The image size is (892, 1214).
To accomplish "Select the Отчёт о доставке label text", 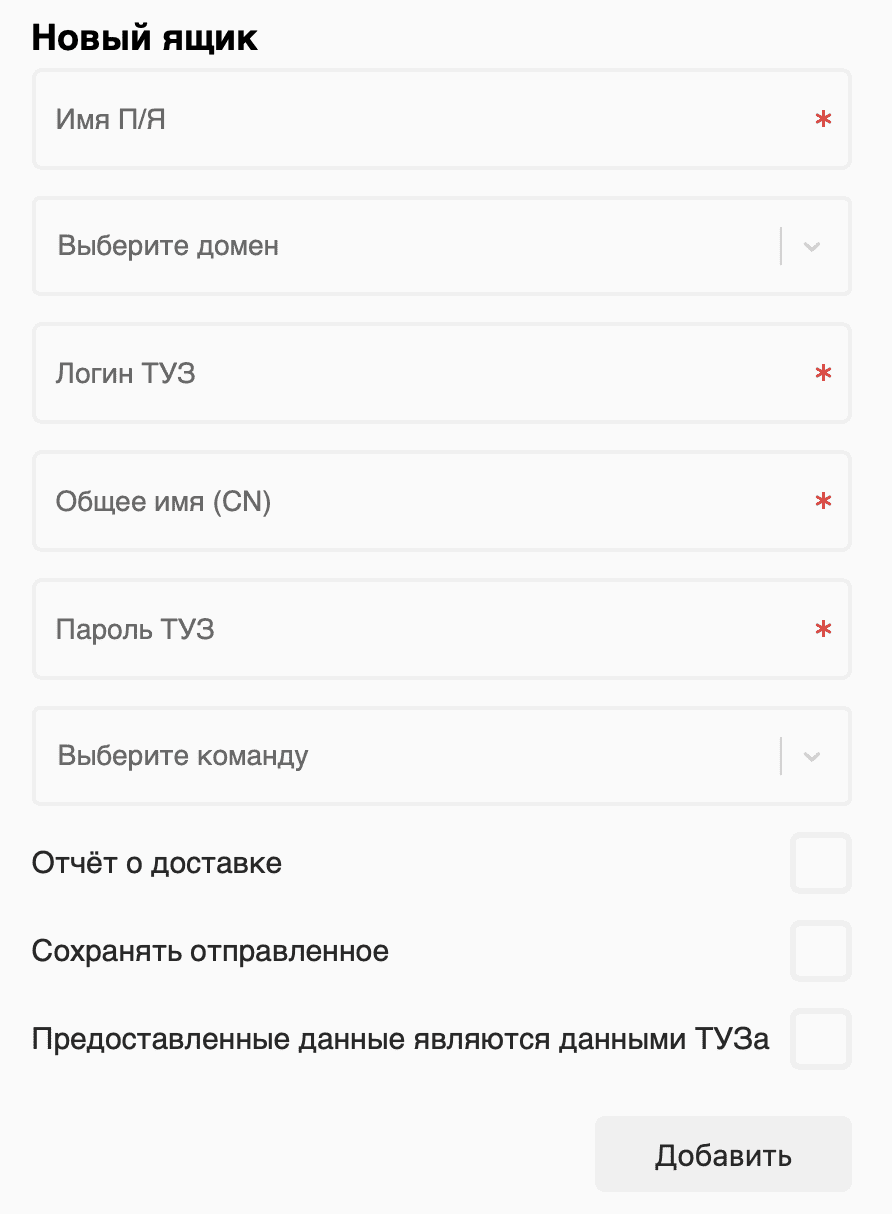I will tap(156, 863).
